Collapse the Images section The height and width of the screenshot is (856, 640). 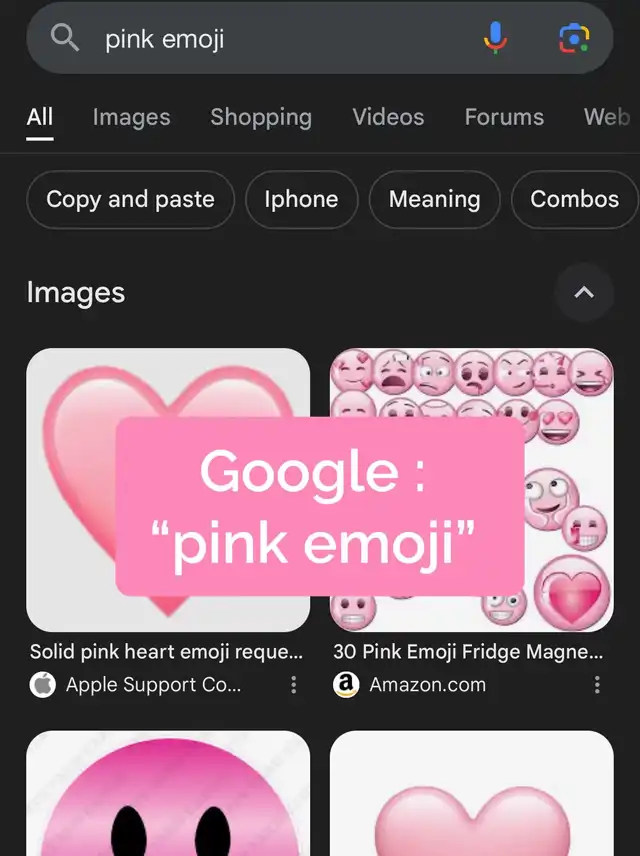(584, 292)
